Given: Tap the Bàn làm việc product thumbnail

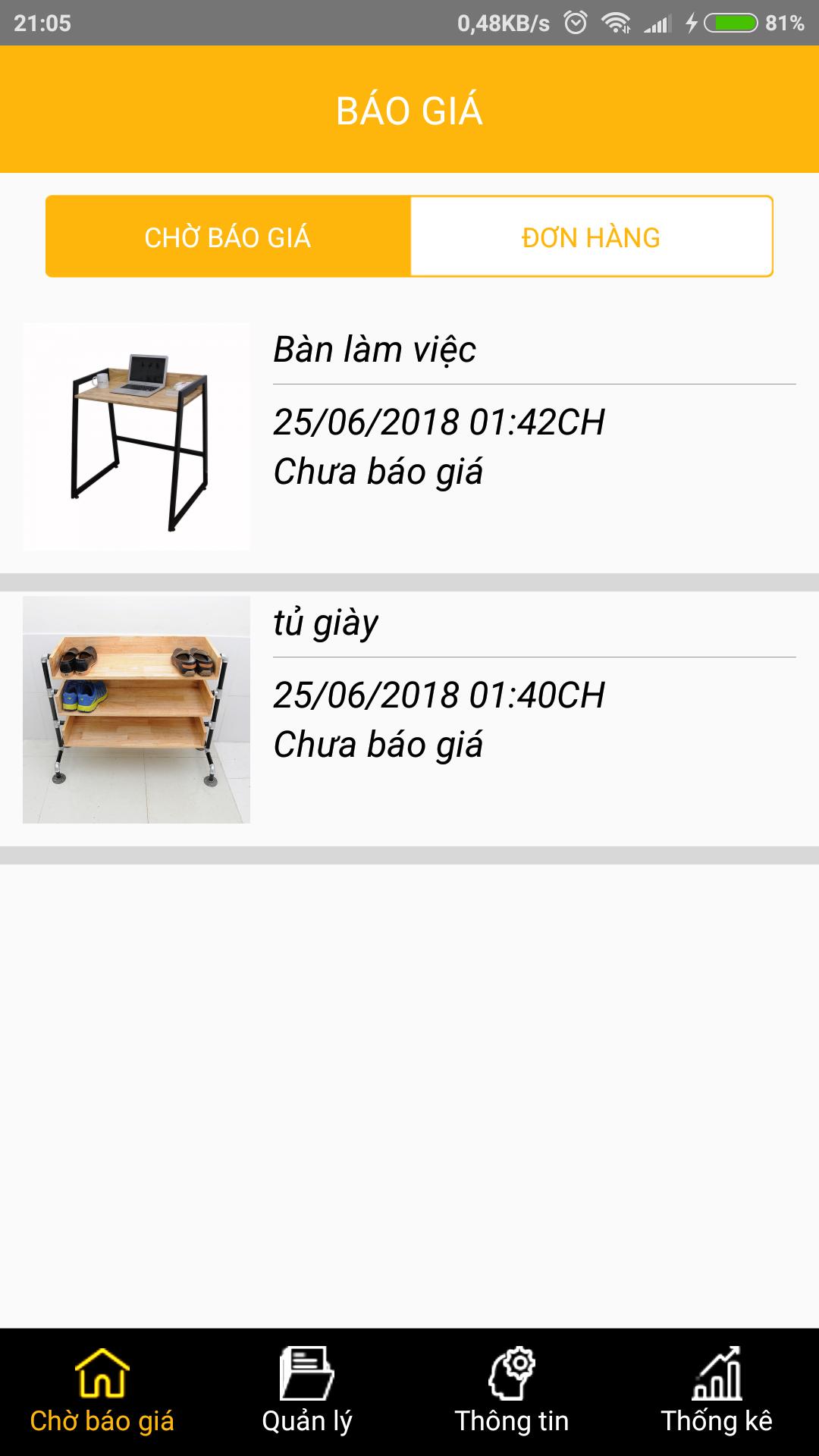Looking at the screenshot, I should click(x=136, y=436).
